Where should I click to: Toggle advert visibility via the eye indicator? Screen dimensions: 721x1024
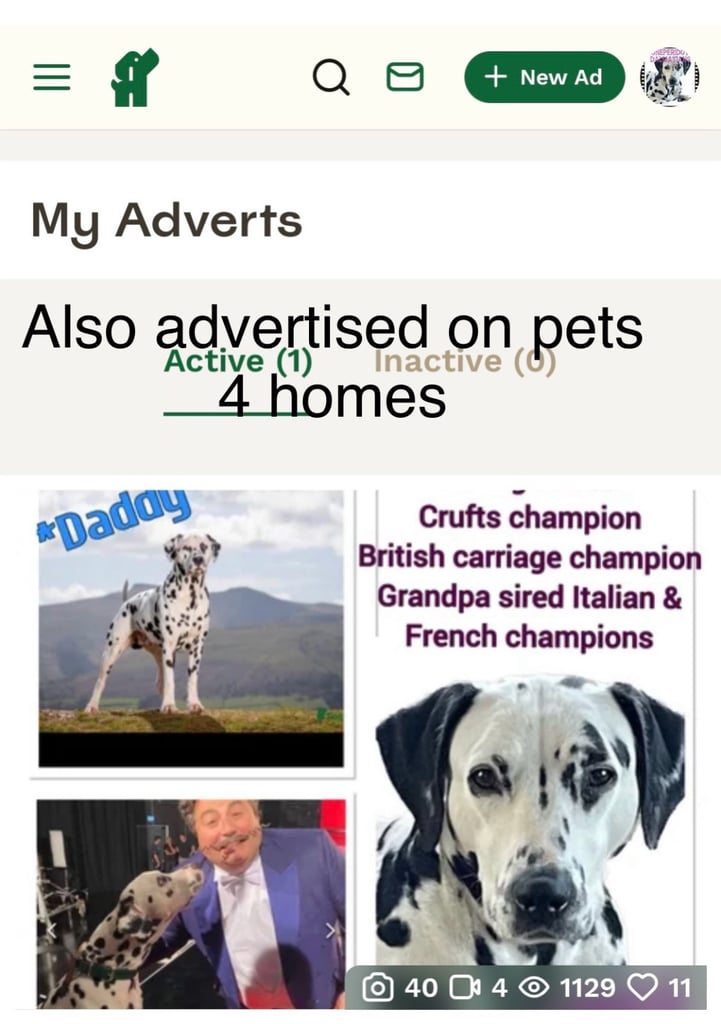coord(535,987)
